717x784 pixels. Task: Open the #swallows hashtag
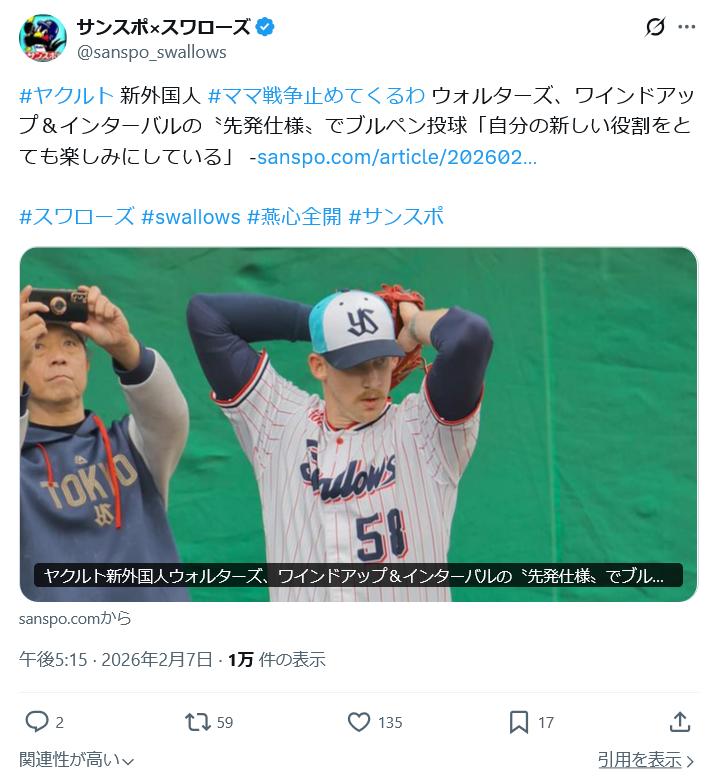point(191,216)
